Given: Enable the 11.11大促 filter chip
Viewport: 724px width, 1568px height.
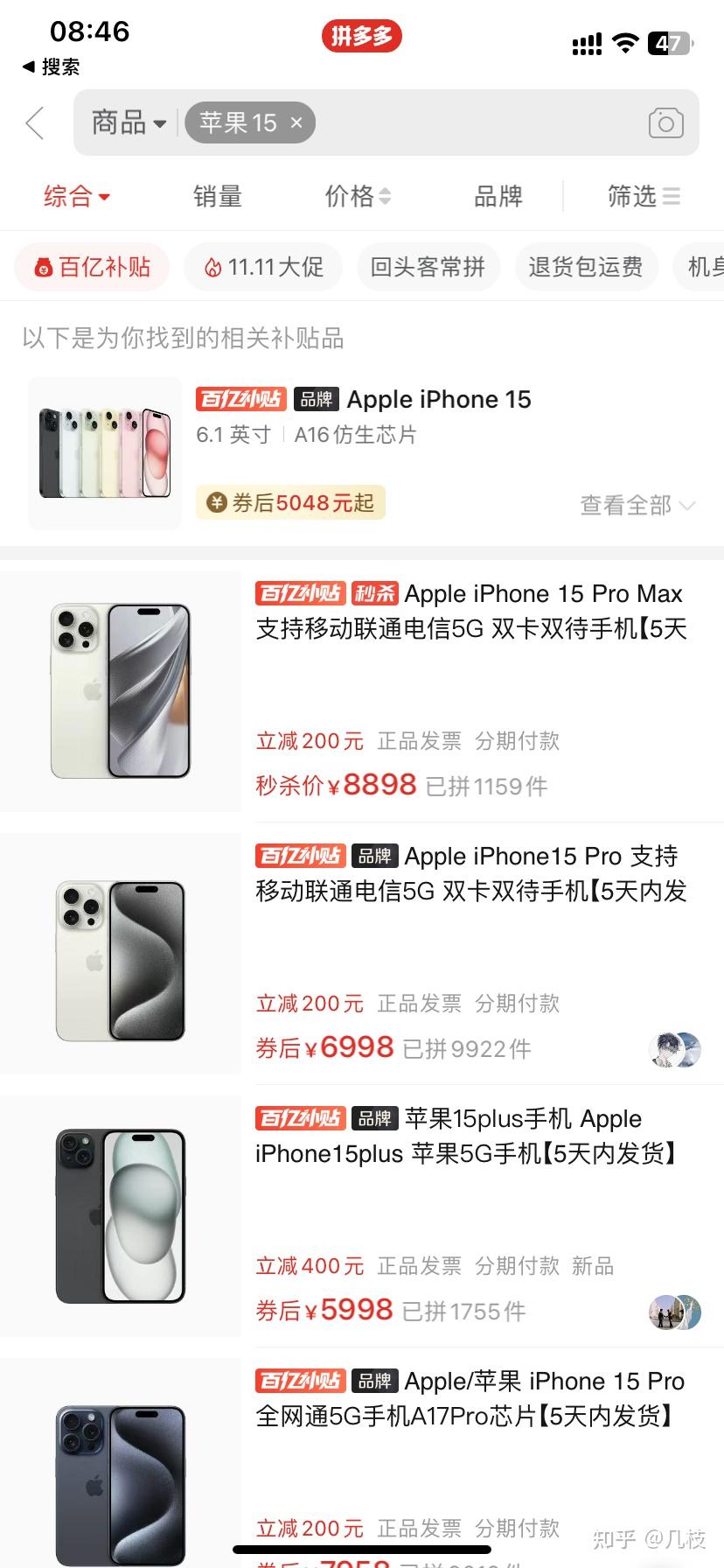Looking at the screenshot, I should click(262, 267).
